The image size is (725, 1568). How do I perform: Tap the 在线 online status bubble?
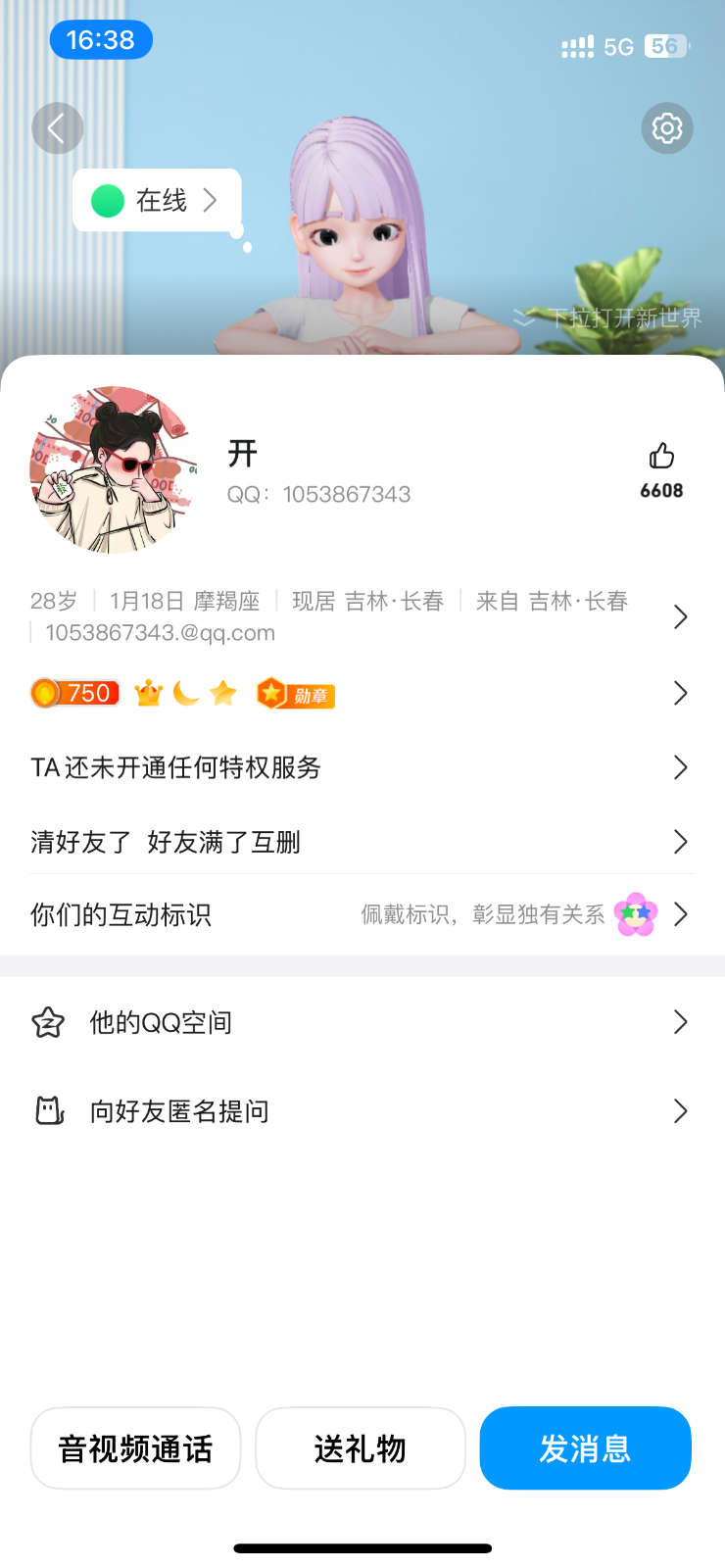tap(157, 201)
